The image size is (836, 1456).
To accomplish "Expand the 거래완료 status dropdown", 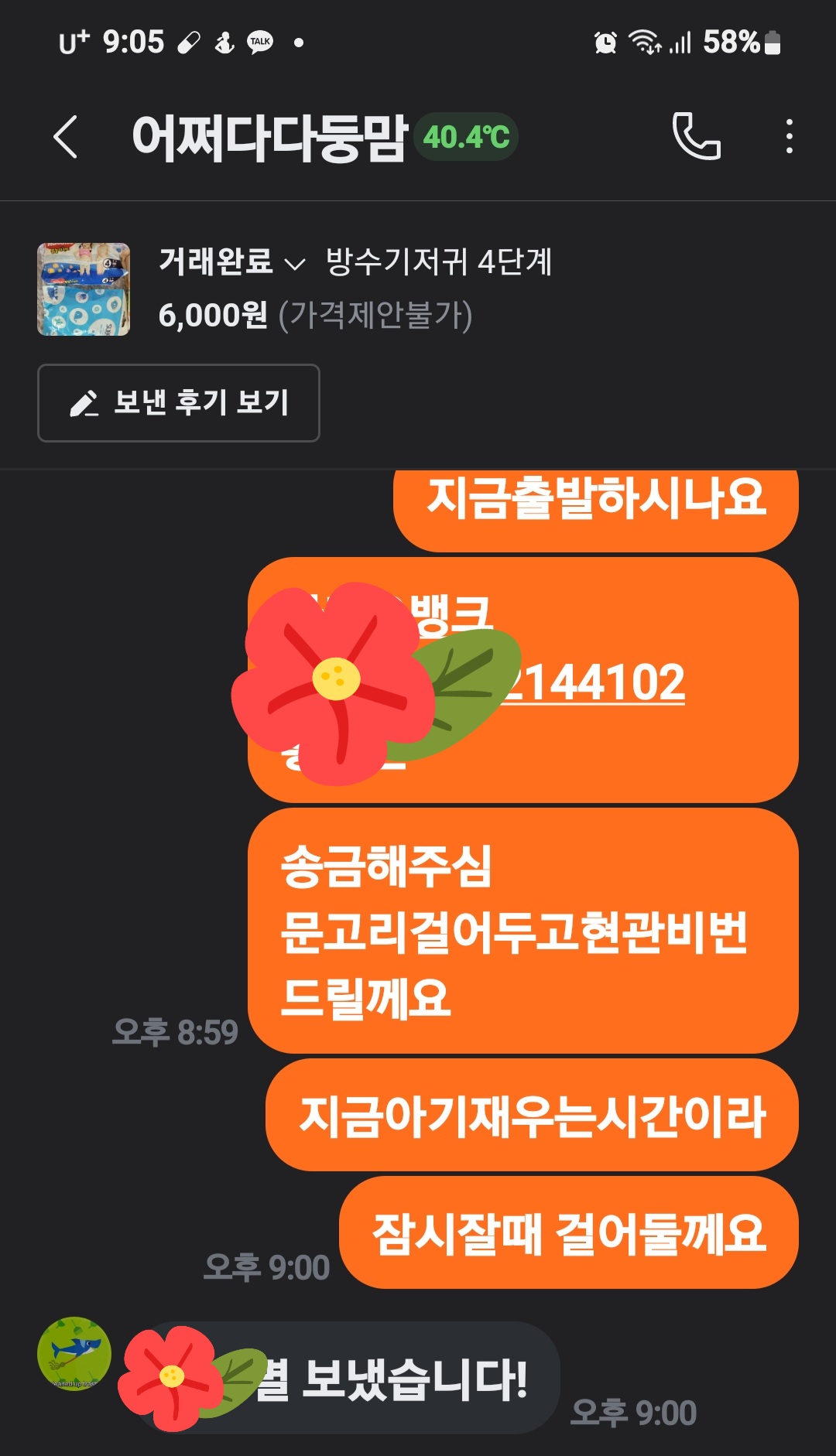I will point(231,261).
